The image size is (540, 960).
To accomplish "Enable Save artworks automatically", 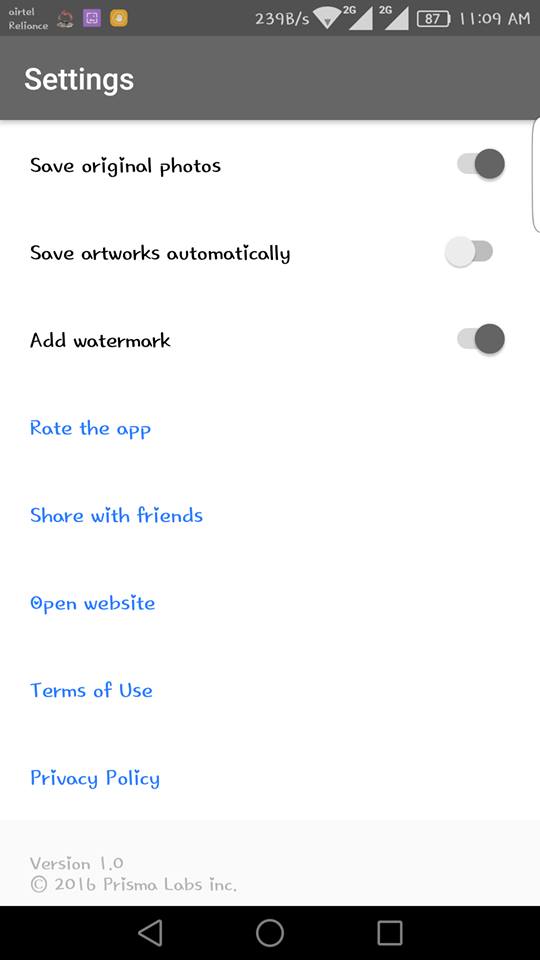I will pos(469,252).
